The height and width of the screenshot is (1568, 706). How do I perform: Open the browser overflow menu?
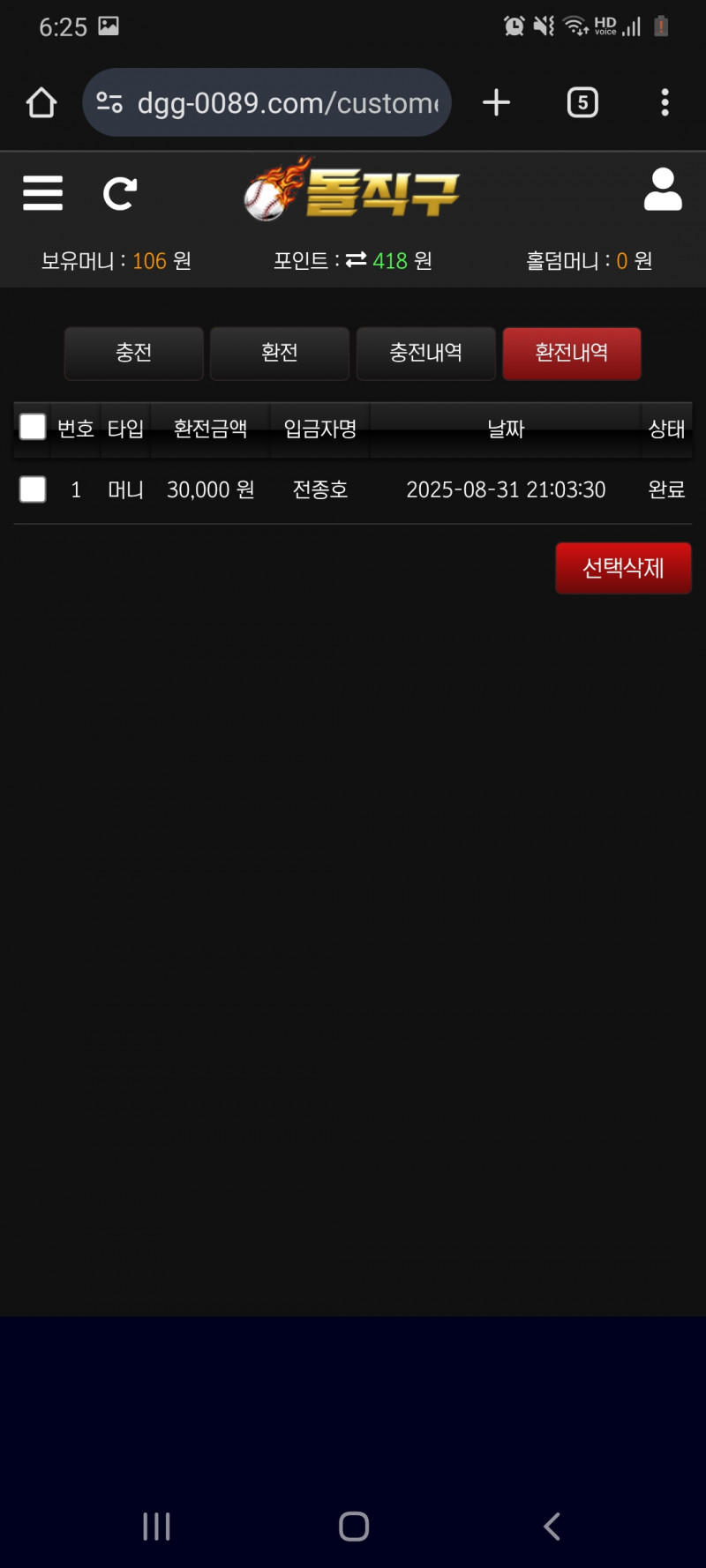pos(665,103)
